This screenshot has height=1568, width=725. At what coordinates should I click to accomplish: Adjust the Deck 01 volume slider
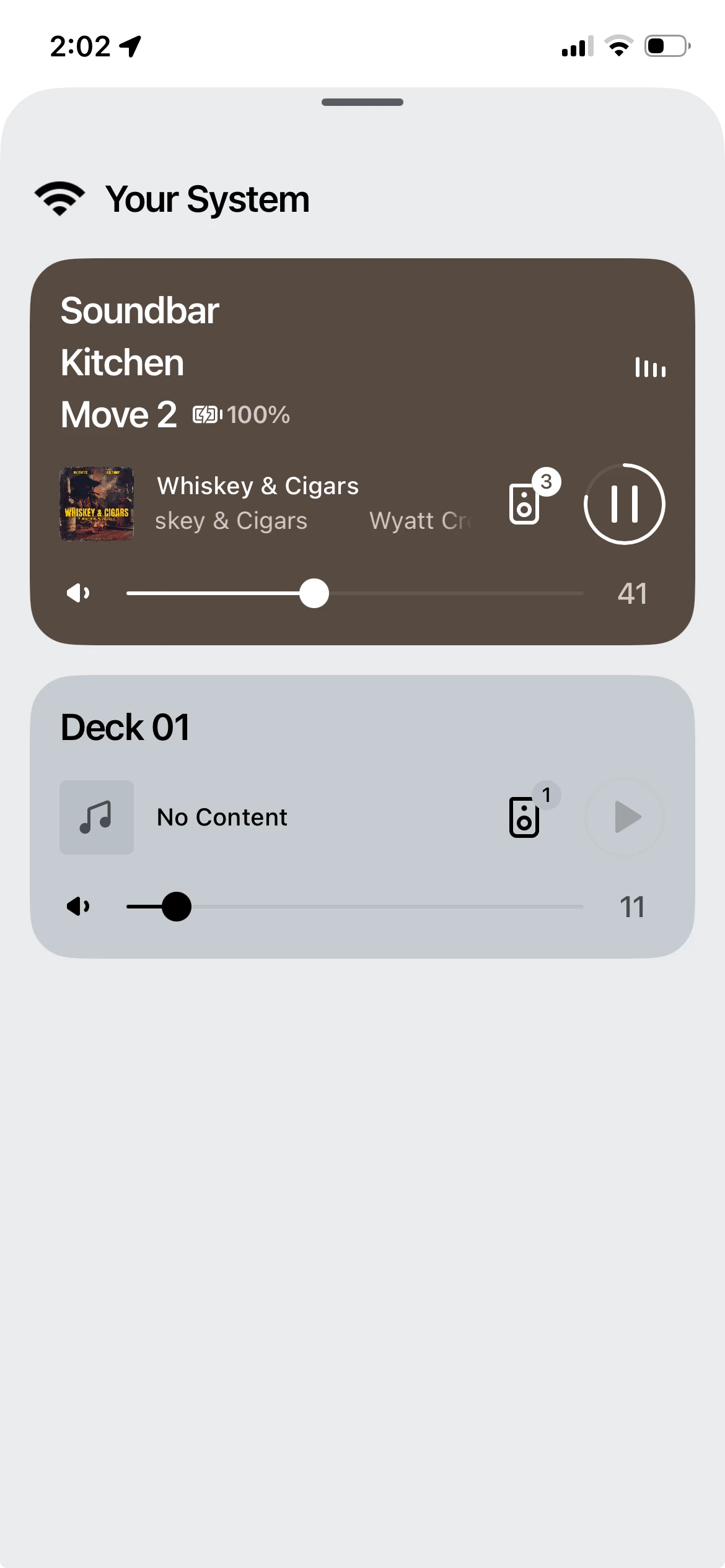(177, 907)
